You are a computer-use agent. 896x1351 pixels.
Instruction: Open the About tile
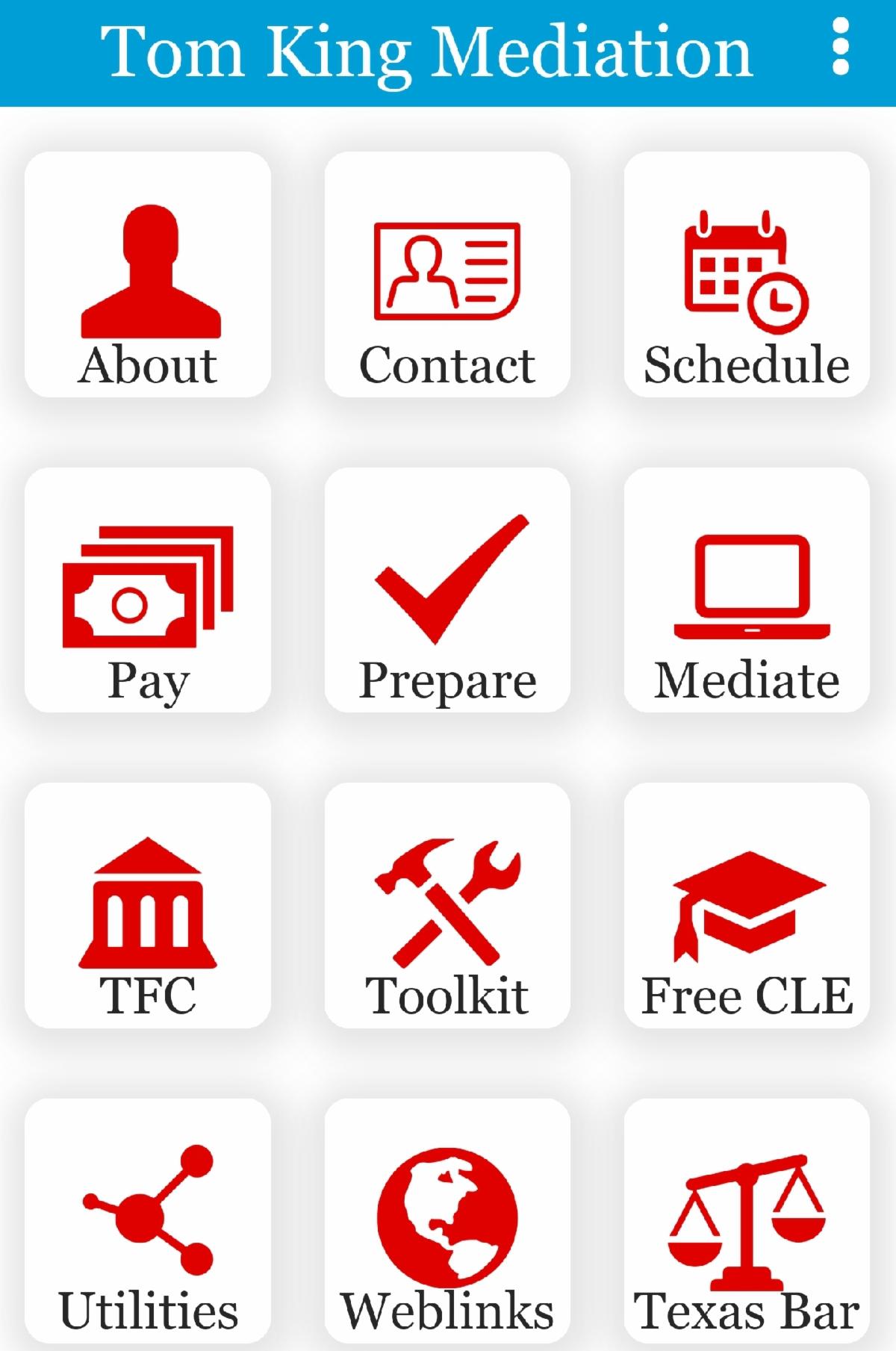148,275
